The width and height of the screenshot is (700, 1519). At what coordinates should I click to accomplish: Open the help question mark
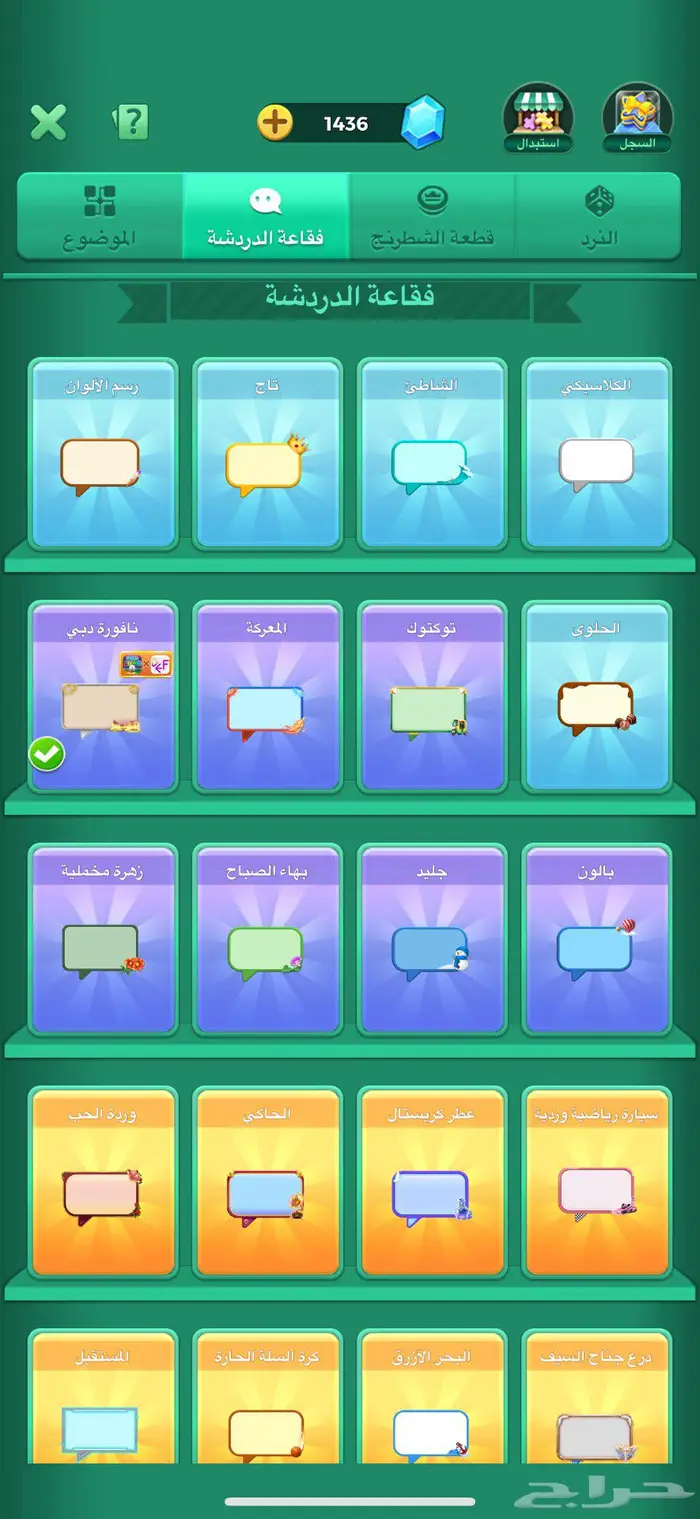coord(131,122)
